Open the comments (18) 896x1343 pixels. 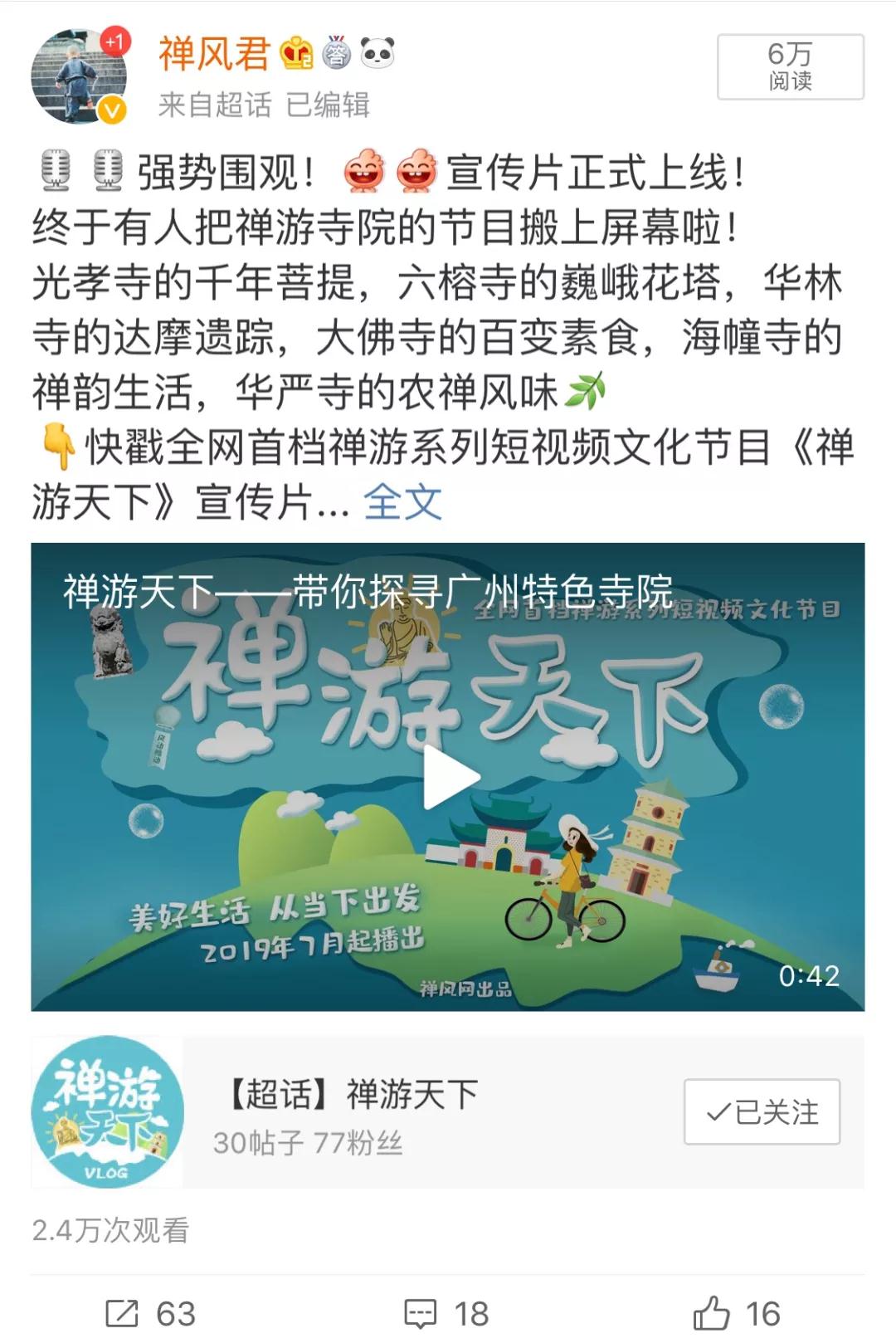[x=446, y=1313]
